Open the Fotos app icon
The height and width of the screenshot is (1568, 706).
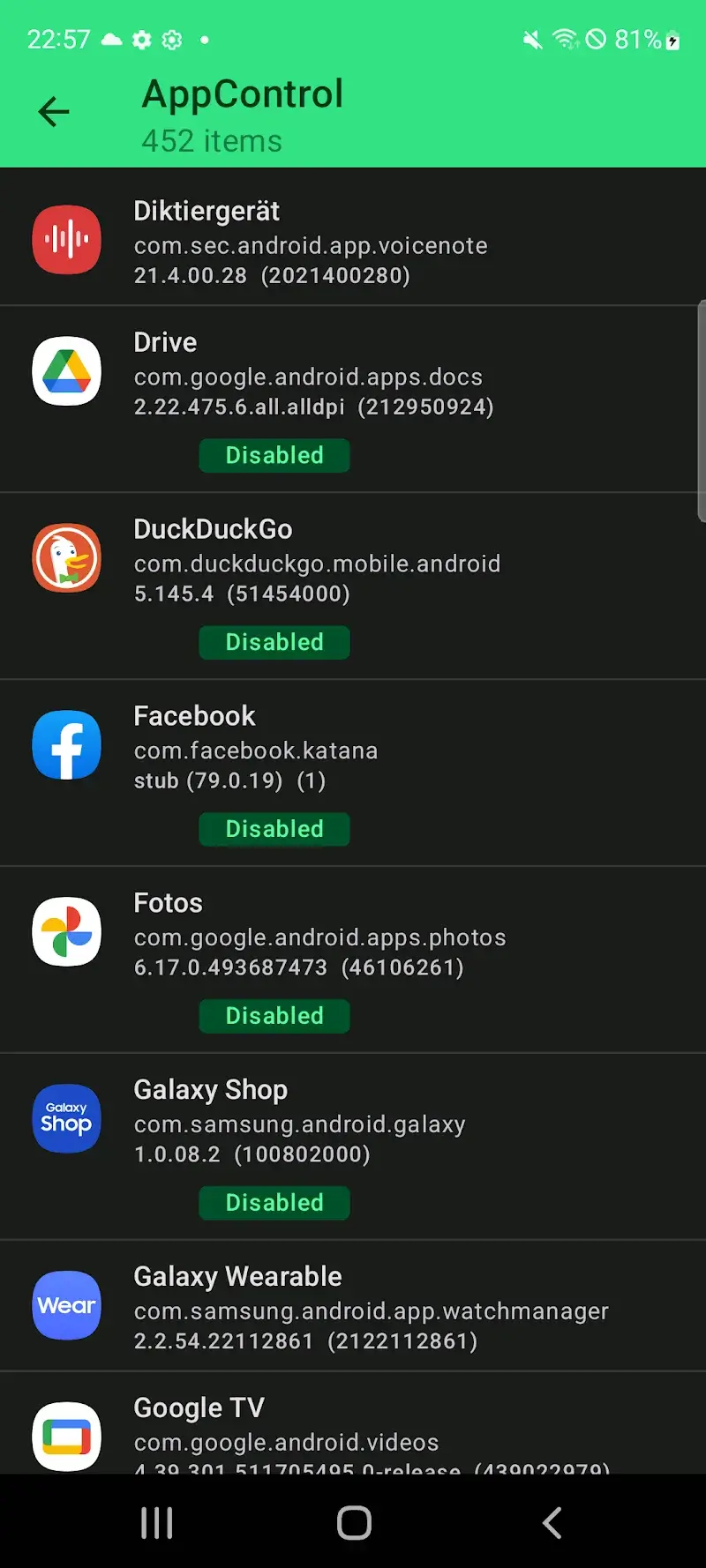(66, 932)
